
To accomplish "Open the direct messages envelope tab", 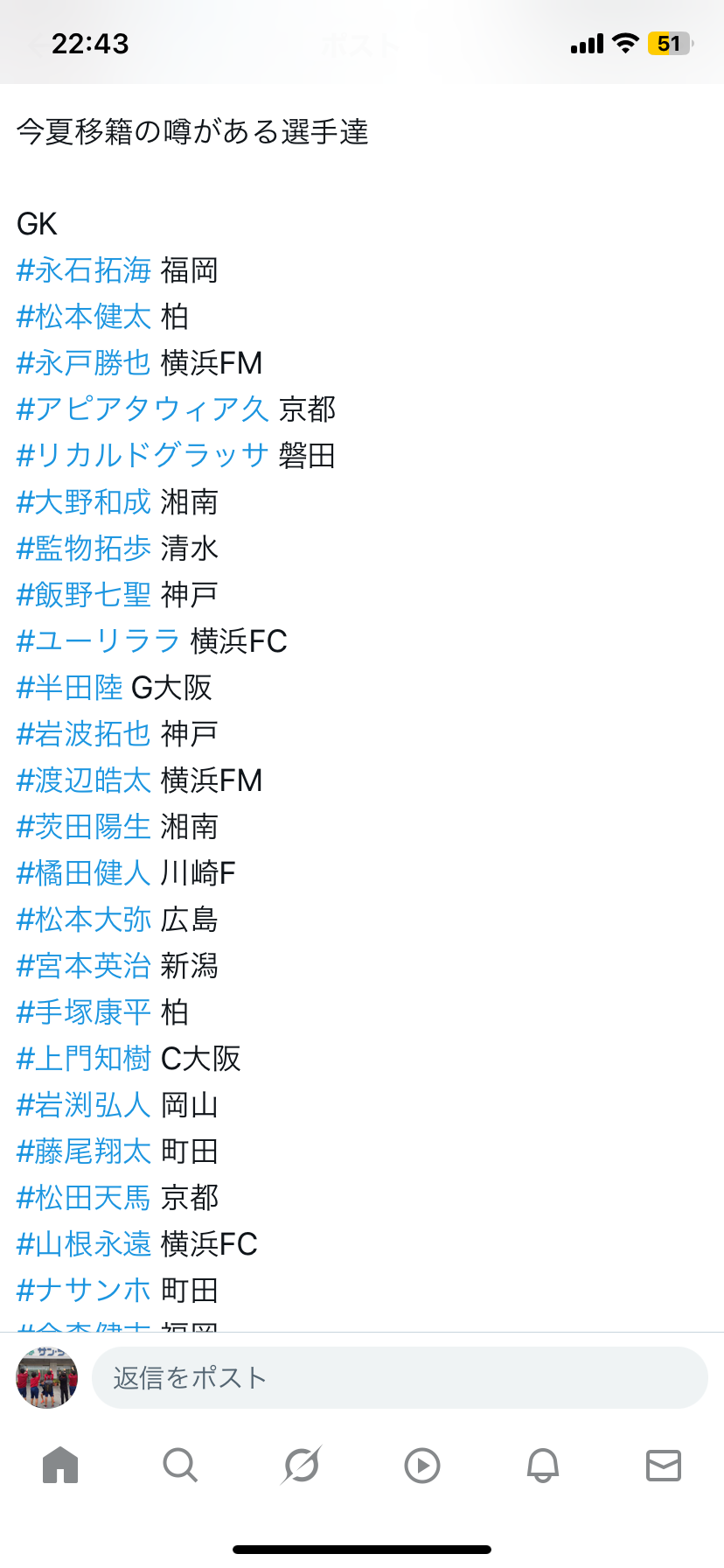I will [x=664, y=1465].
